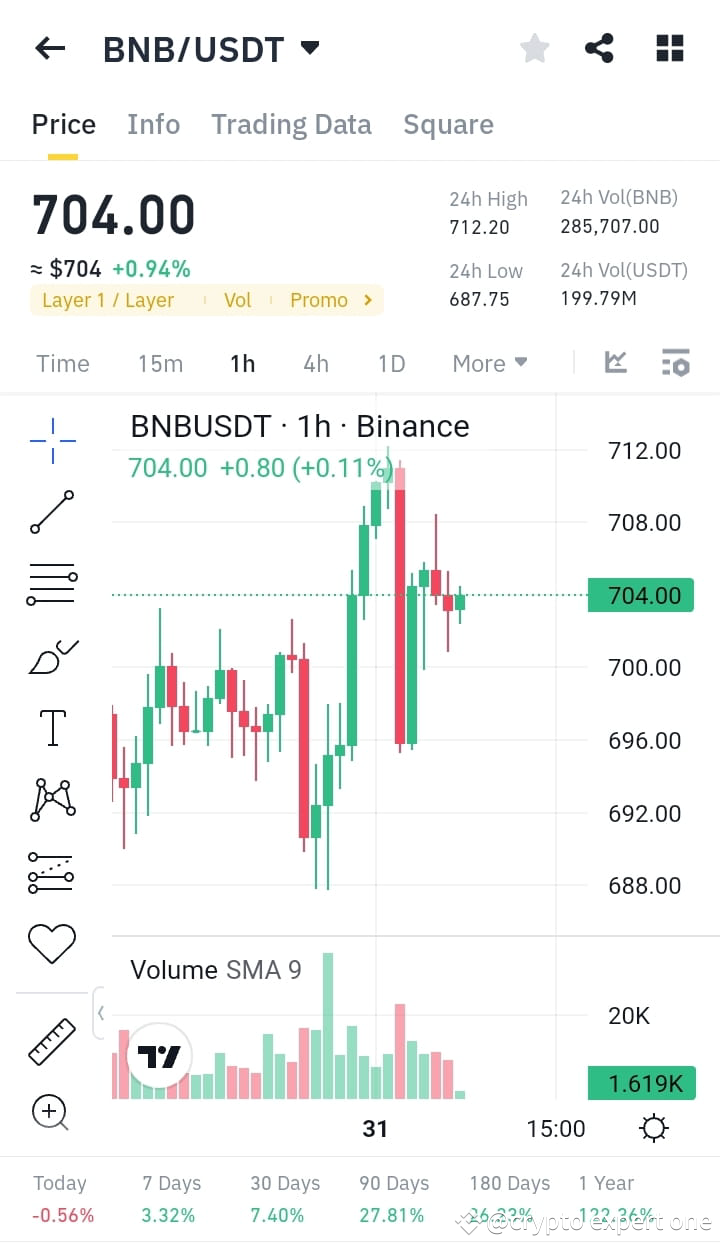Select the text annotation tool
Viewport: 720px width, 1244px height.
(x=52, y=727)
